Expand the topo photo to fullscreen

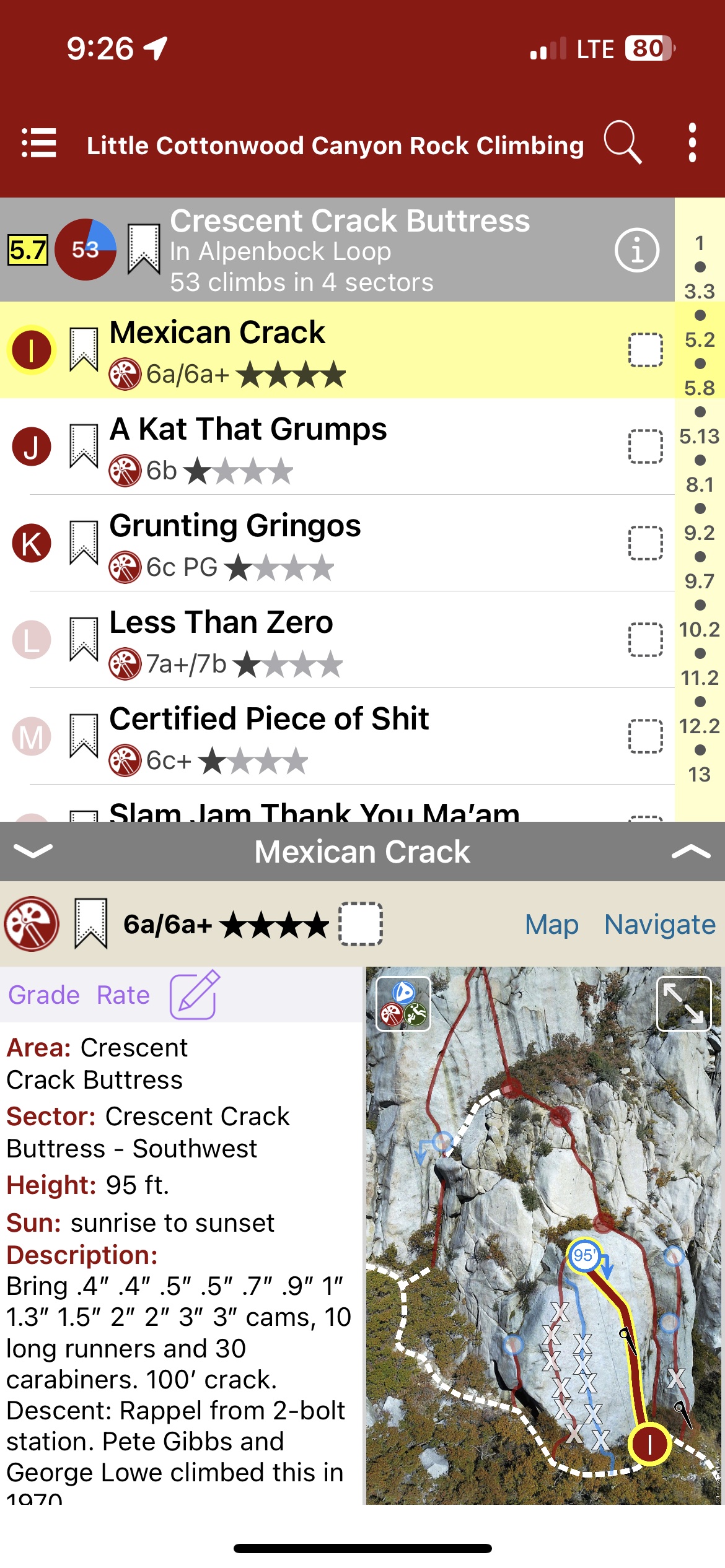tap(683, 1004)
